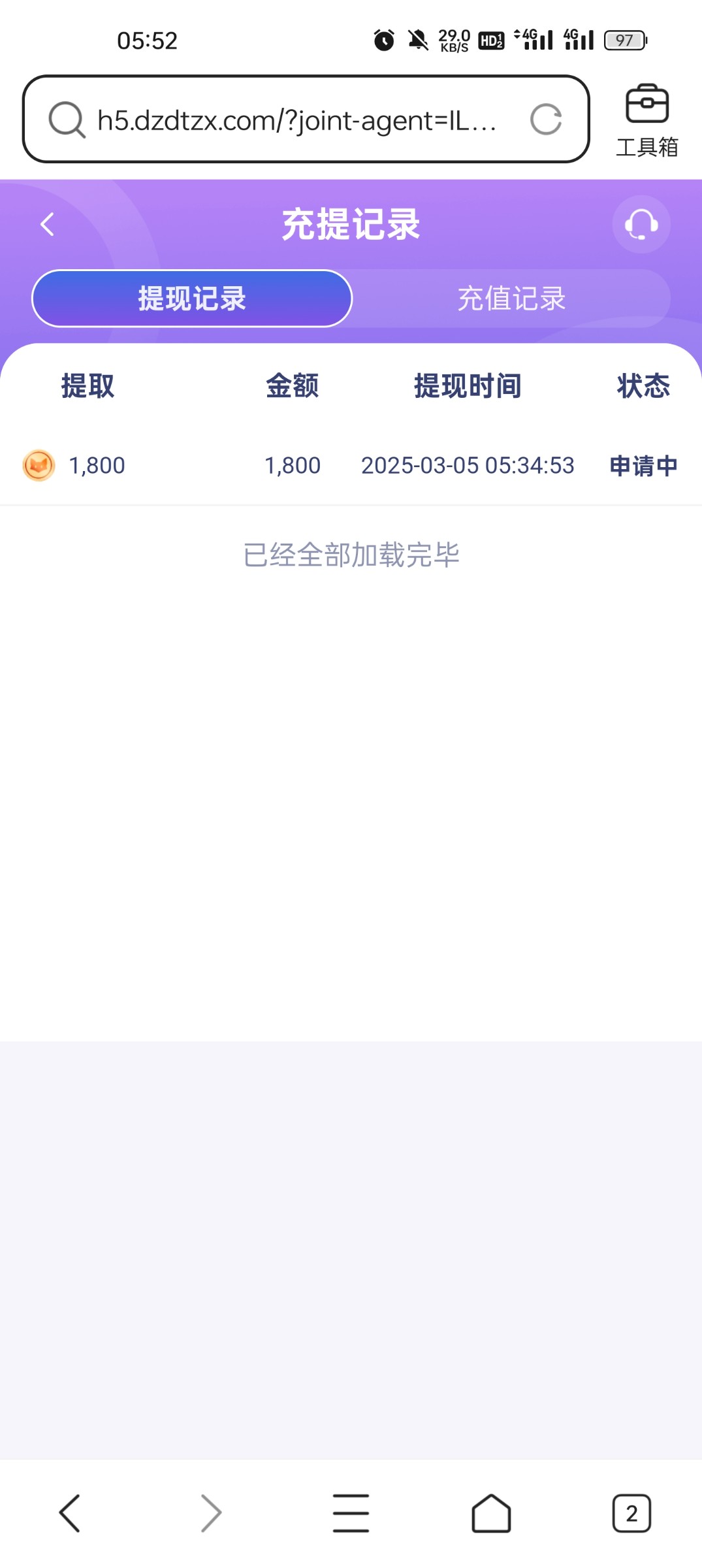
Task: Navigate back with the browser back arrow
Action: tap(70, 1513)
